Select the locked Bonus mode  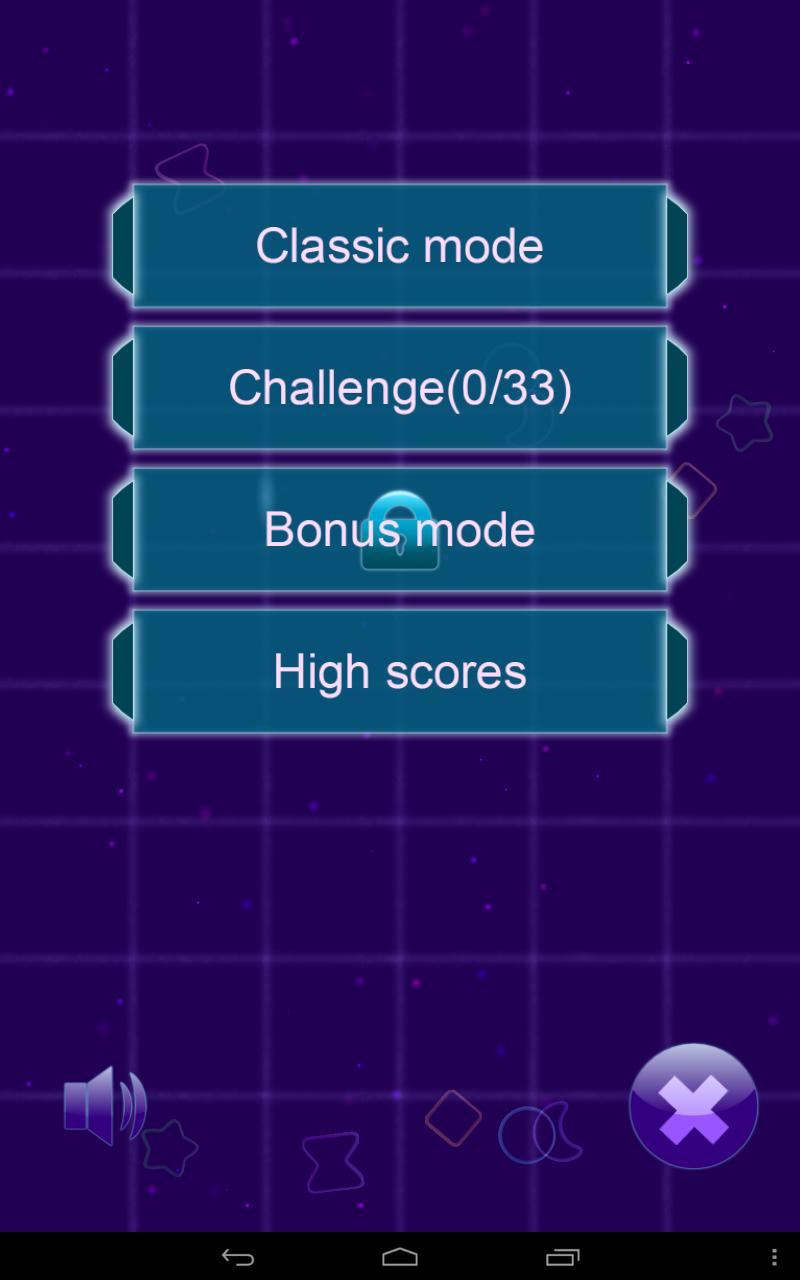(x=400, y=530)
